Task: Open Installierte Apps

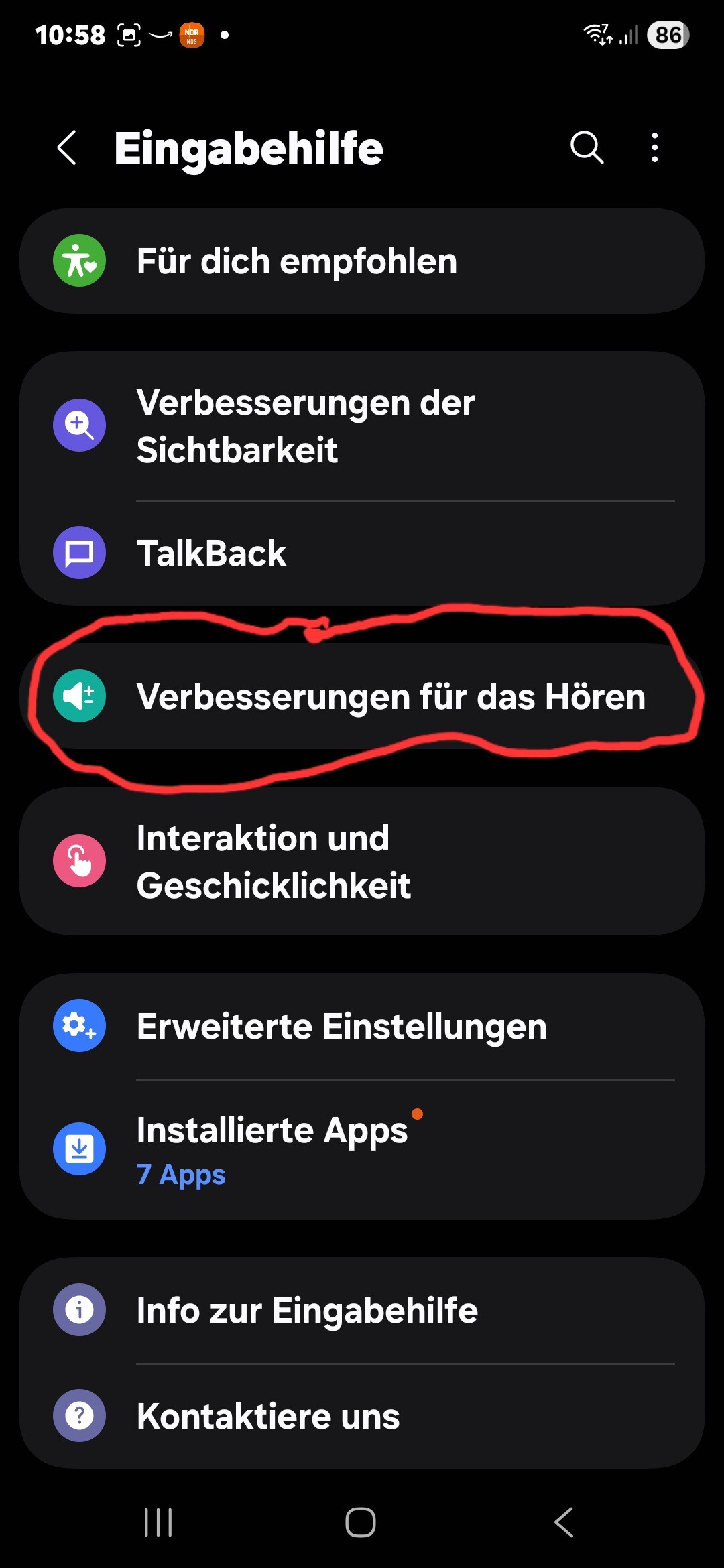Action: pyautogui.click(x=362, y=1149)
